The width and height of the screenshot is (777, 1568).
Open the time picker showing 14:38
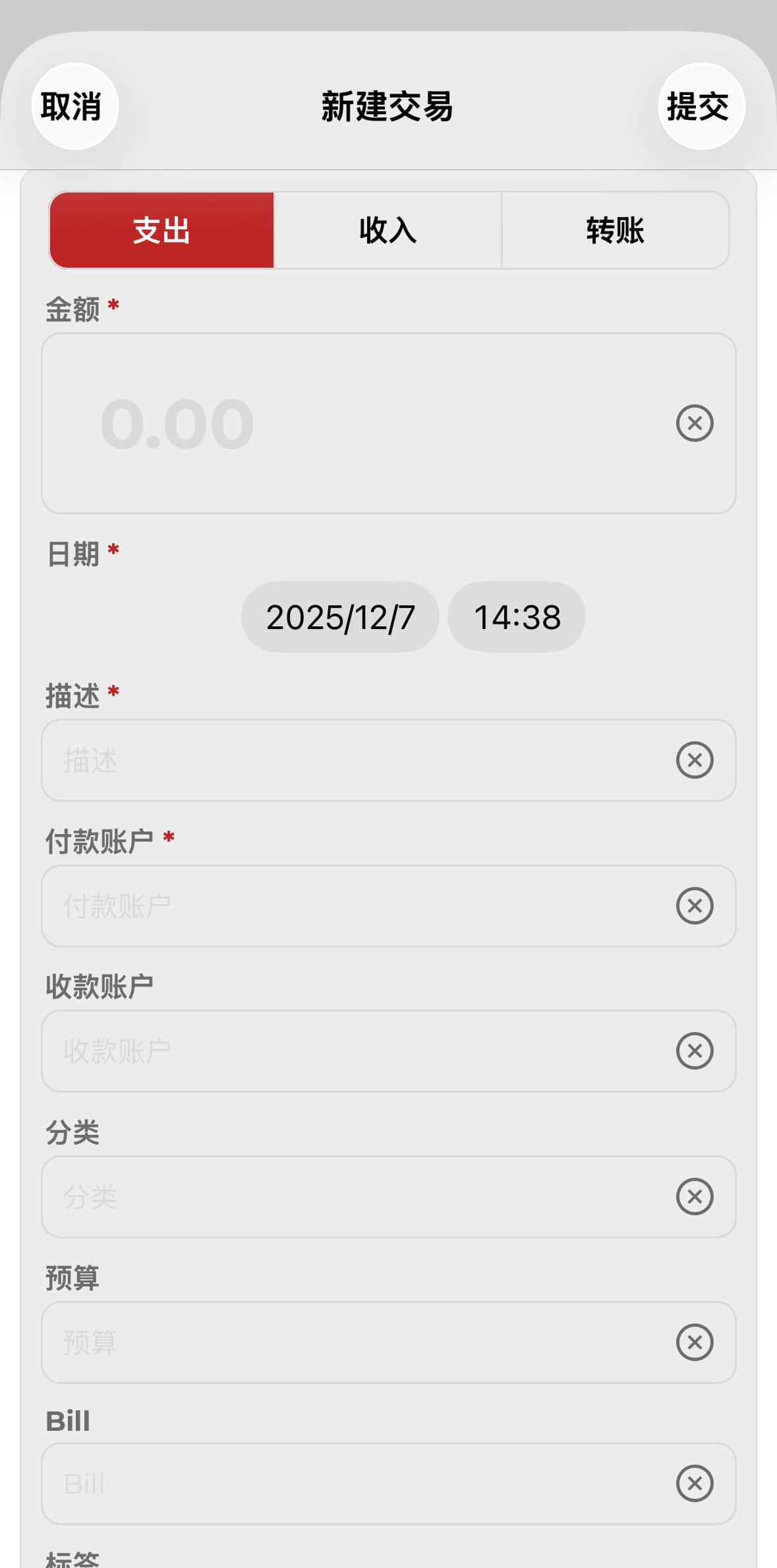coord(517,617)
